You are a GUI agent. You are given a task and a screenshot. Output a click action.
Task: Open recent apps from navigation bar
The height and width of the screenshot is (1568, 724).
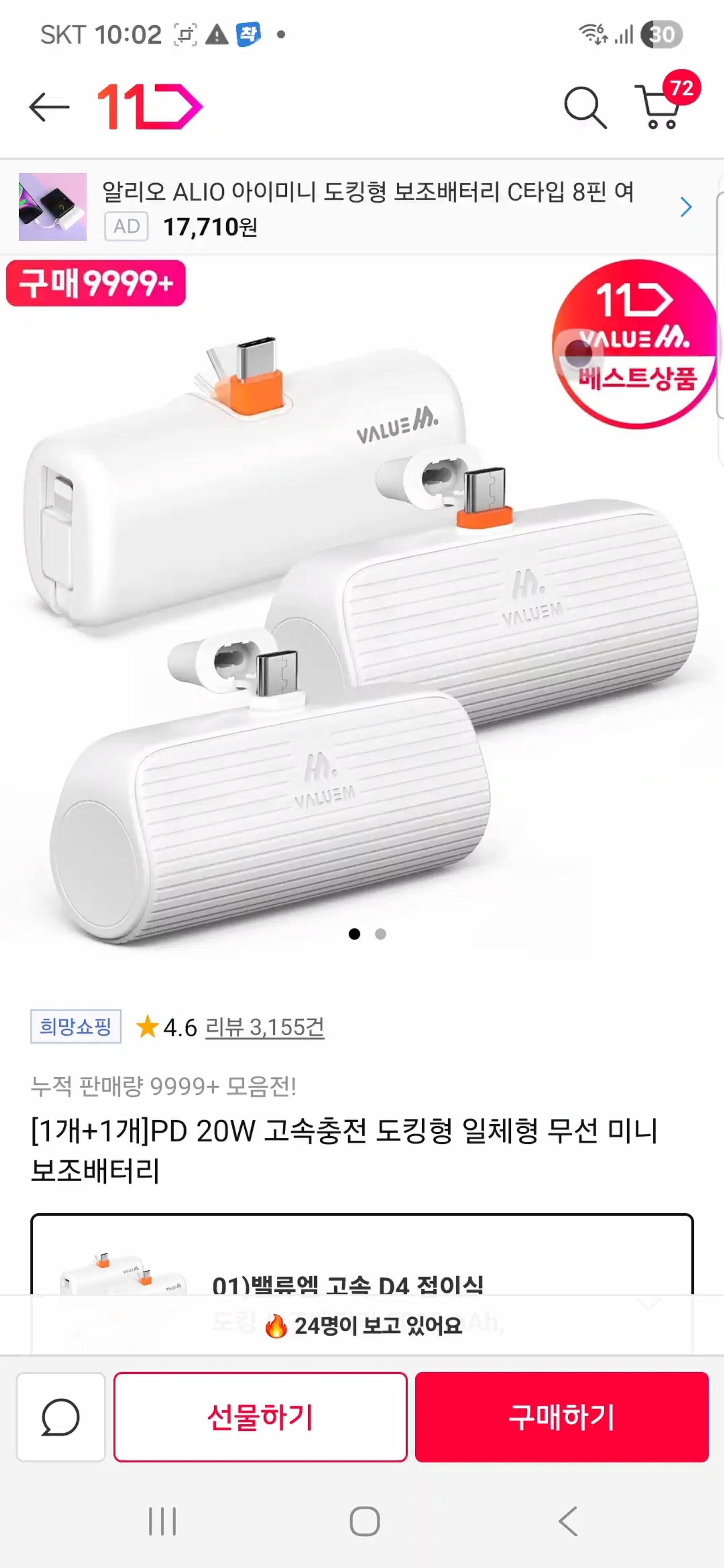(x=163, y=1522)
